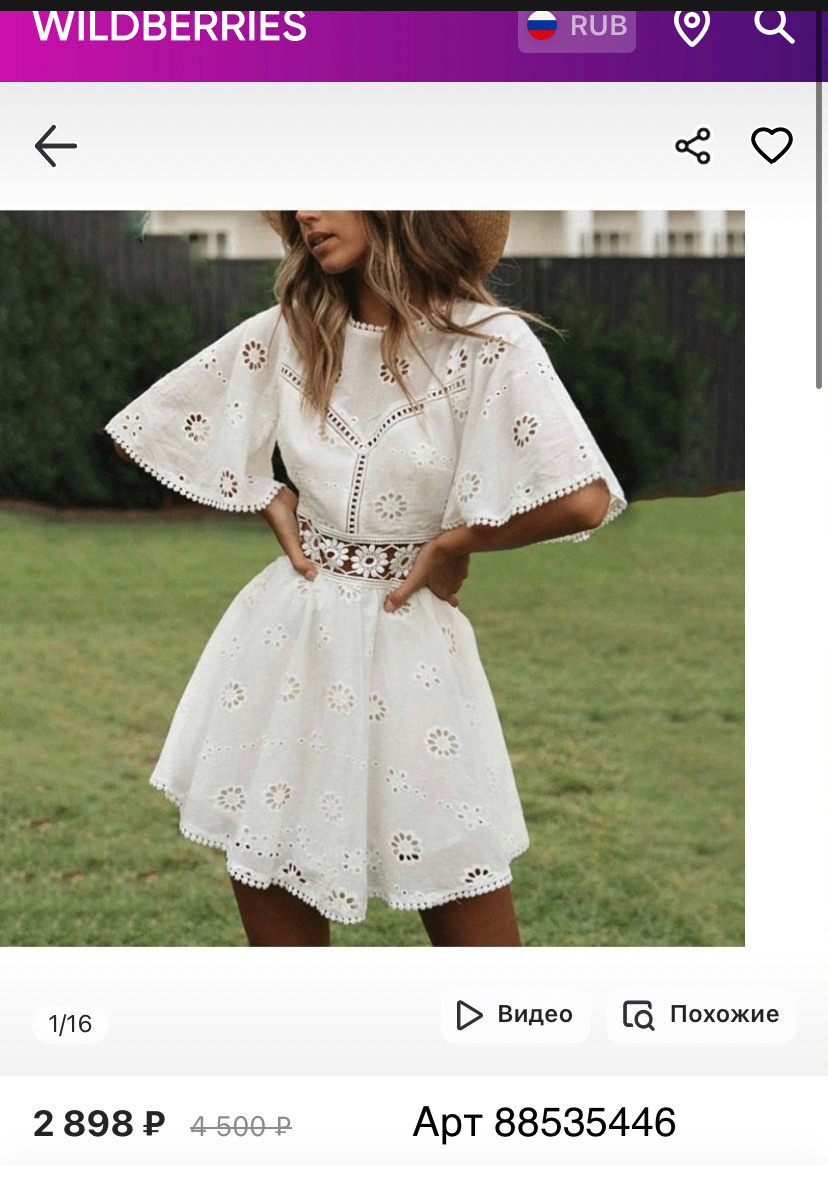This screenshot has height=1179, width=828.
Task: Open the delivery location pin
Action: [691, 26]
